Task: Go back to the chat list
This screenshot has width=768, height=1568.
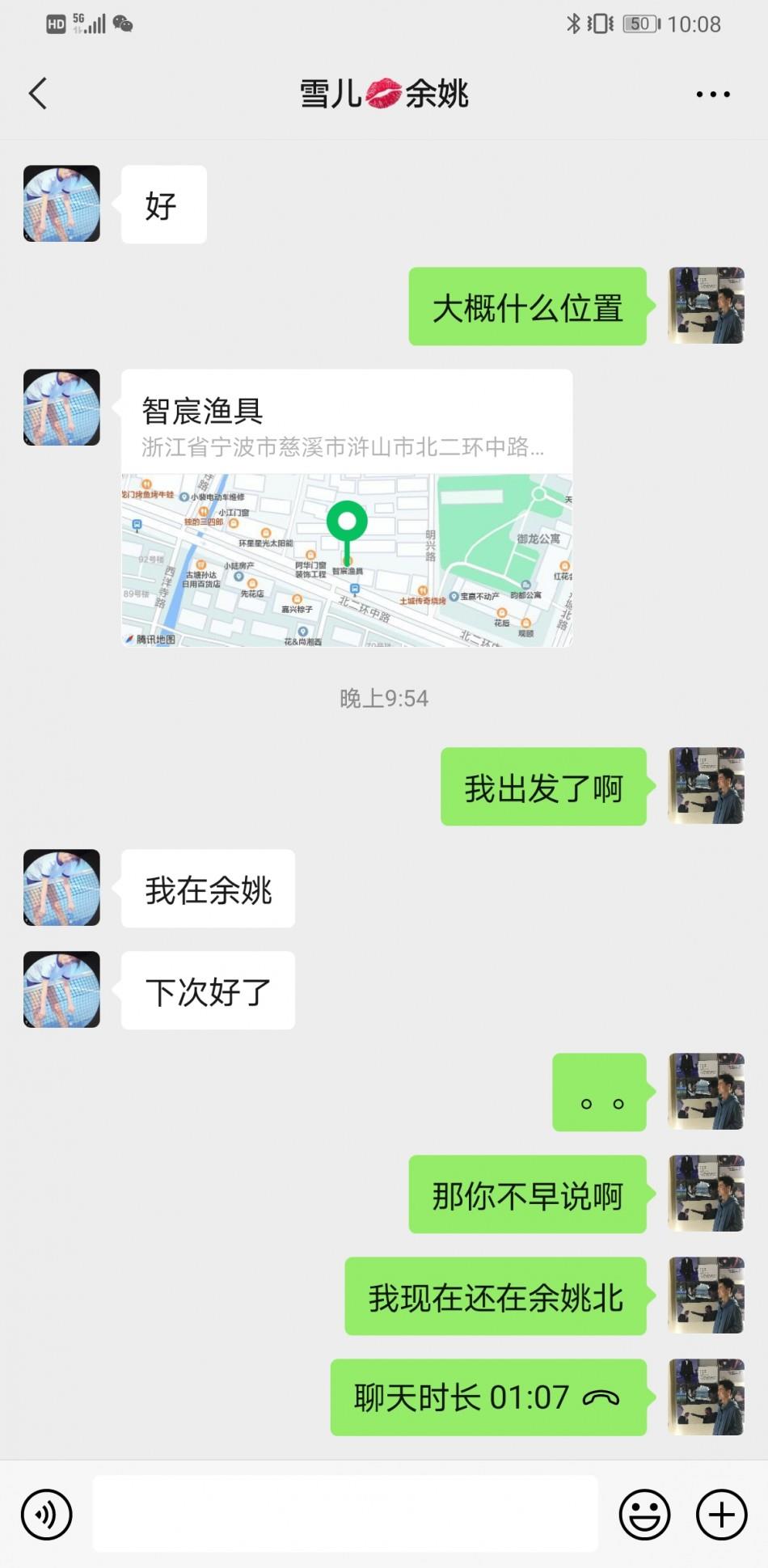Action: coord(38,94)
